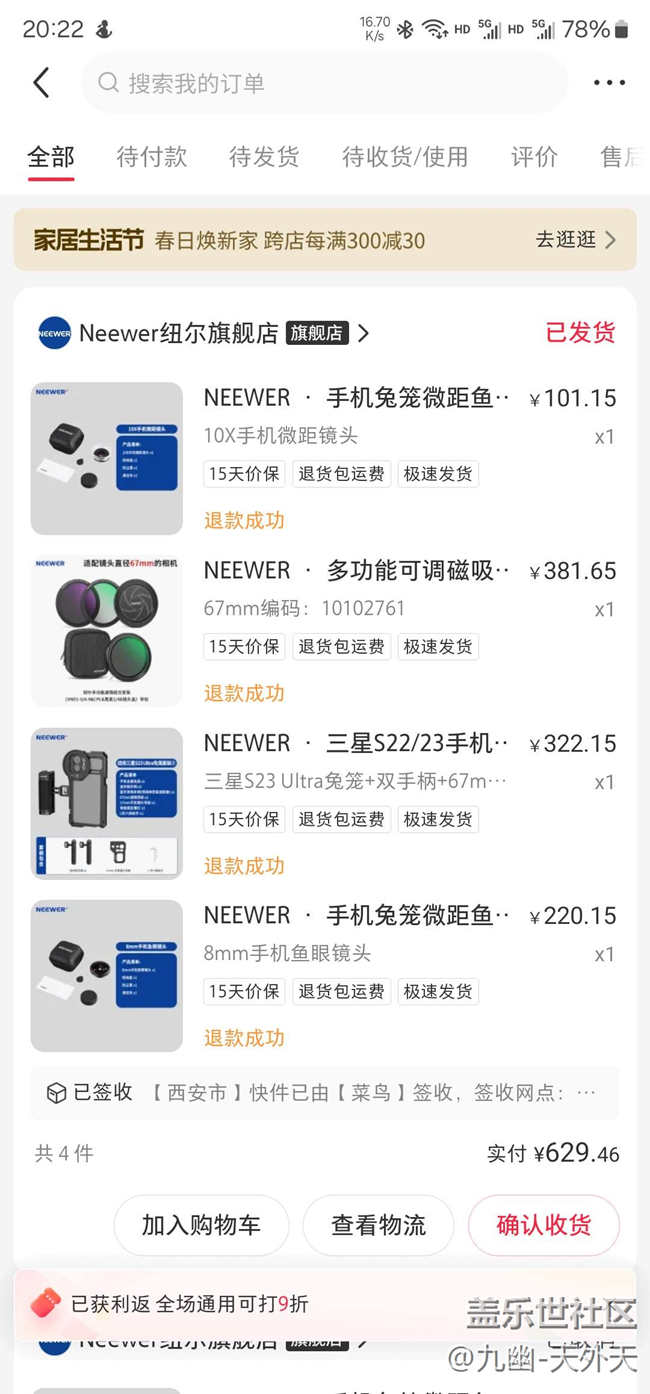650x1394 pixels.
Task: View the 已签收 delivery status row
Action: [x=324, y=1093]
